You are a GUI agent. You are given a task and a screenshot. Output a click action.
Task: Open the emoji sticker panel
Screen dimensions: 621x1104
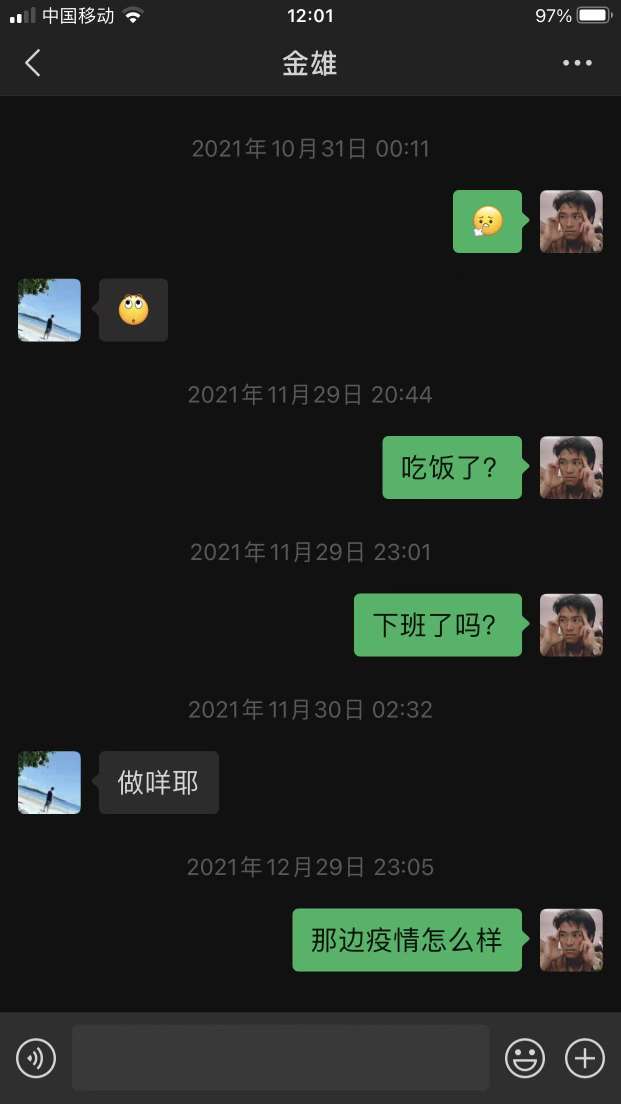point(525,1057)
